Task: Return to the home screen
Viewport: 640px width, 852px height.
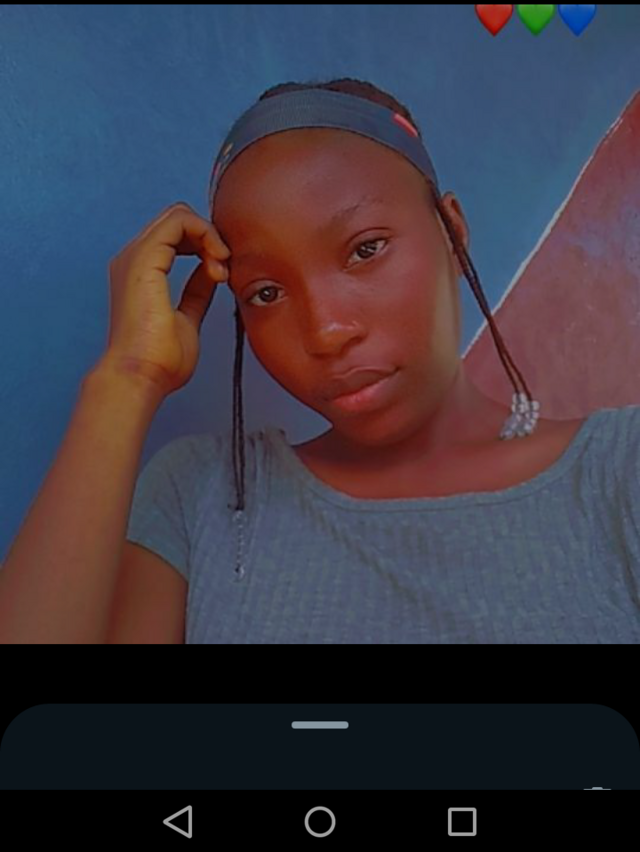Action: tap(320, 822)
